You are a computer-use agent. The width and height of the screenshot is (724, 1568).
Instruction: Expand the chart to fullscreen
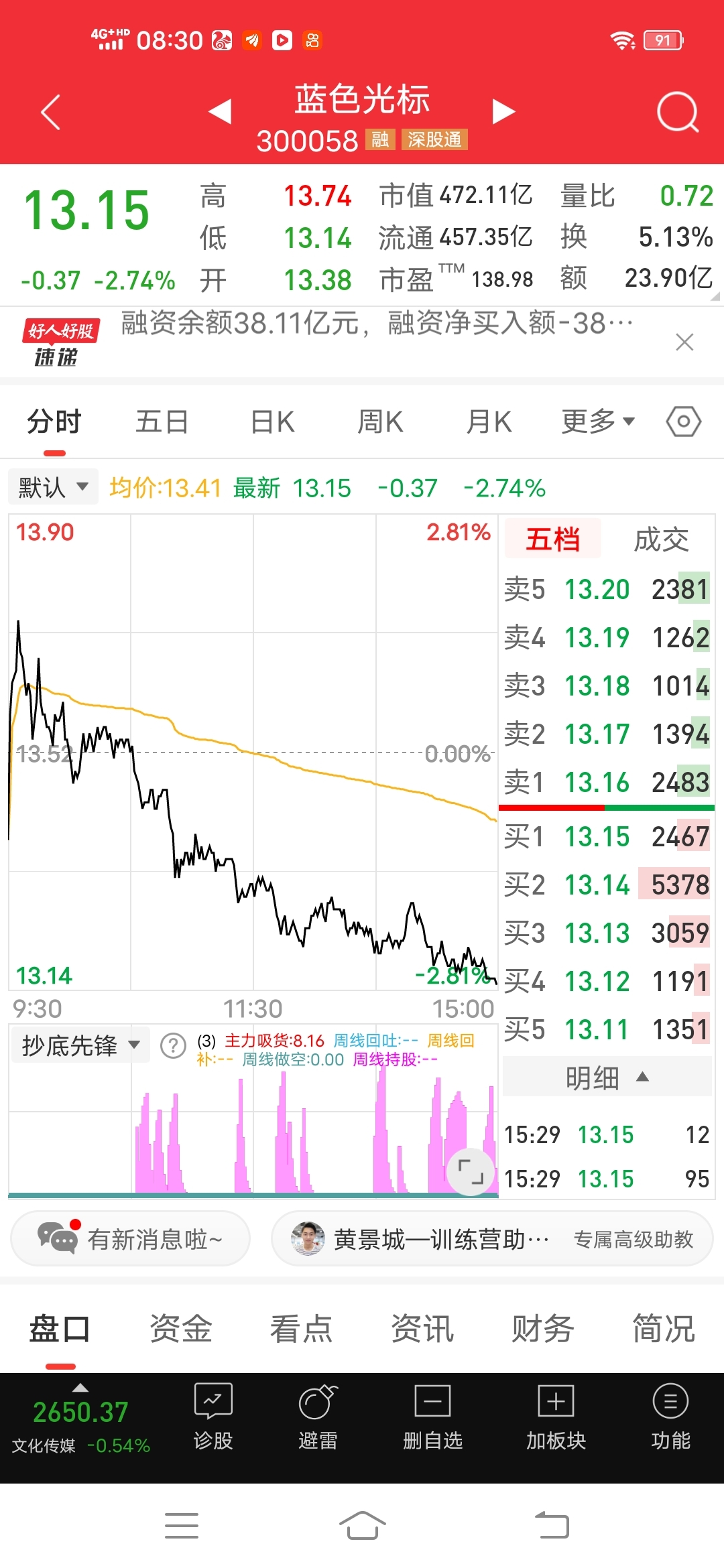[471, 1172]
